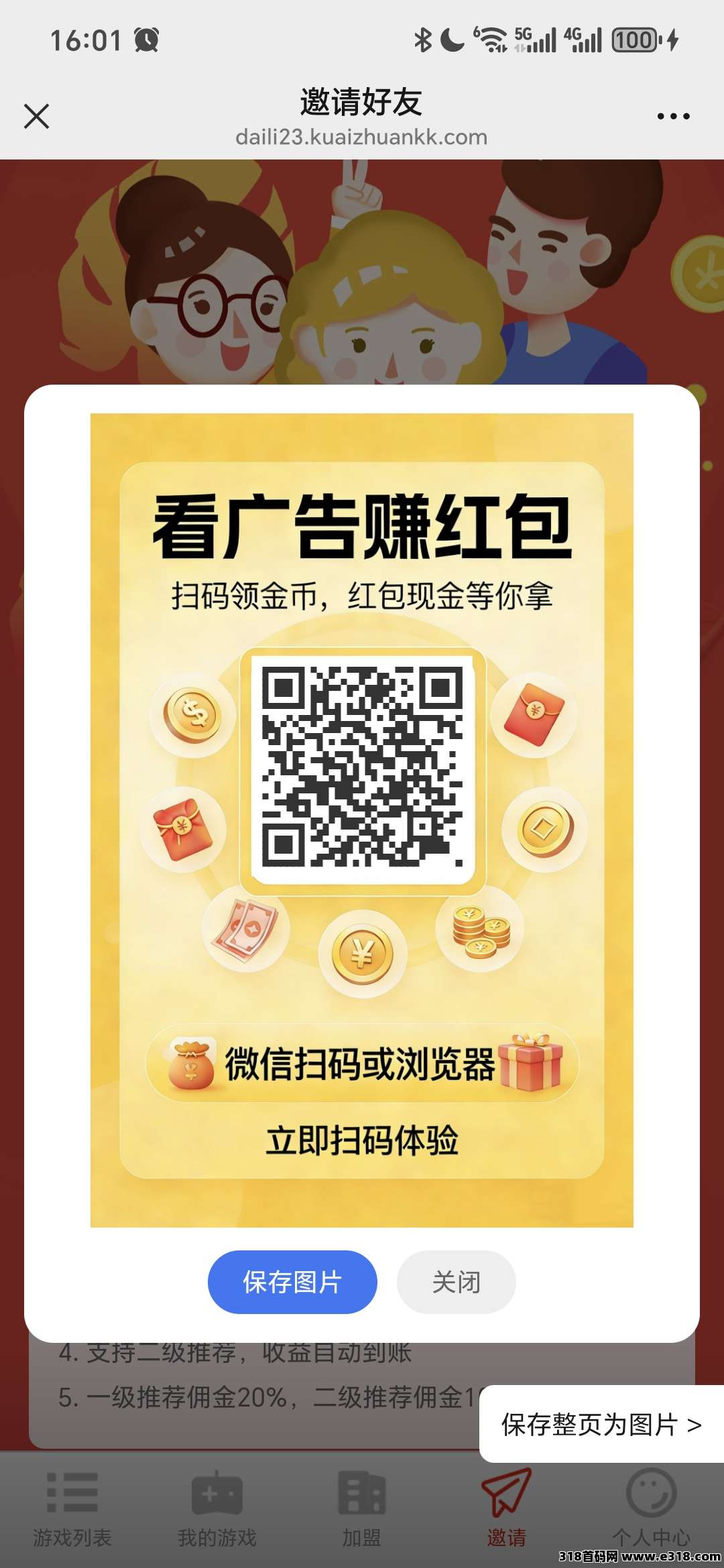The width and height of the screenshot is (724, 1568).
Task: Close the invite friends webpage
Action: pyautogui.click(x=37, y=116)
